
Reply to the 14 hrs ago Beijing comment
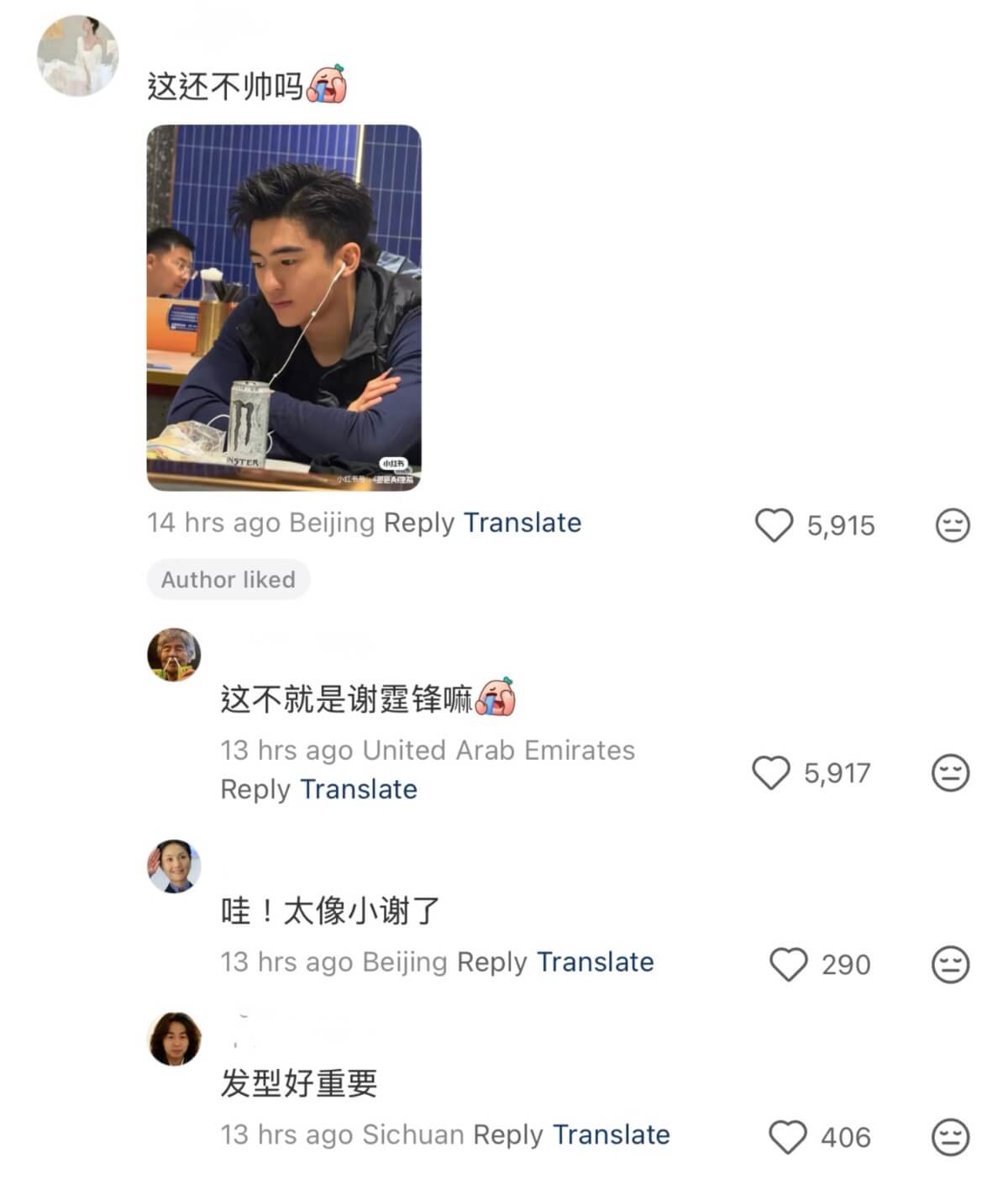(418, 523)
